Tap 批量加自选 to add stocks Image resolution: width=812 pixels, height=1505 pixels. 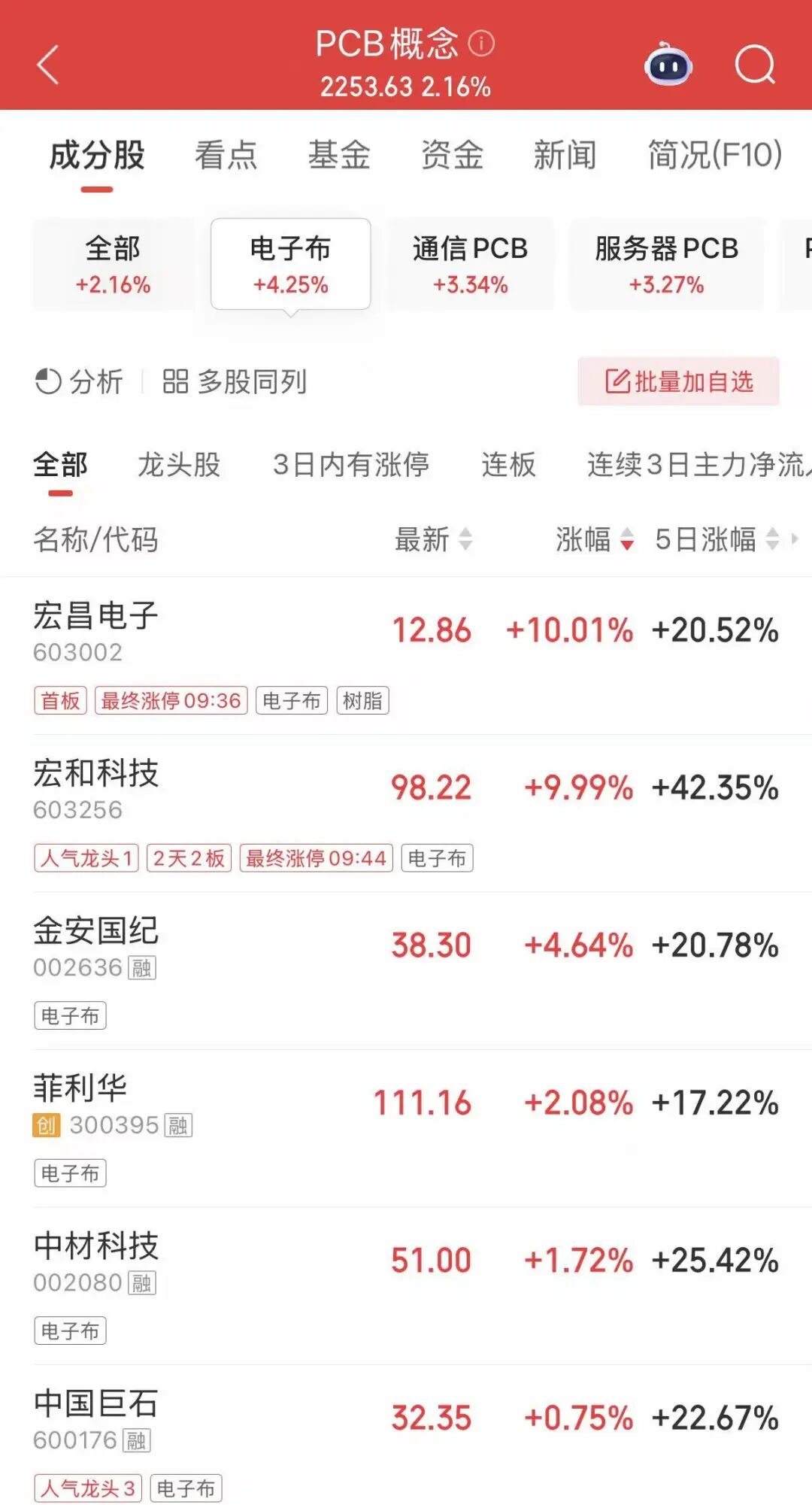click(678, 382)
